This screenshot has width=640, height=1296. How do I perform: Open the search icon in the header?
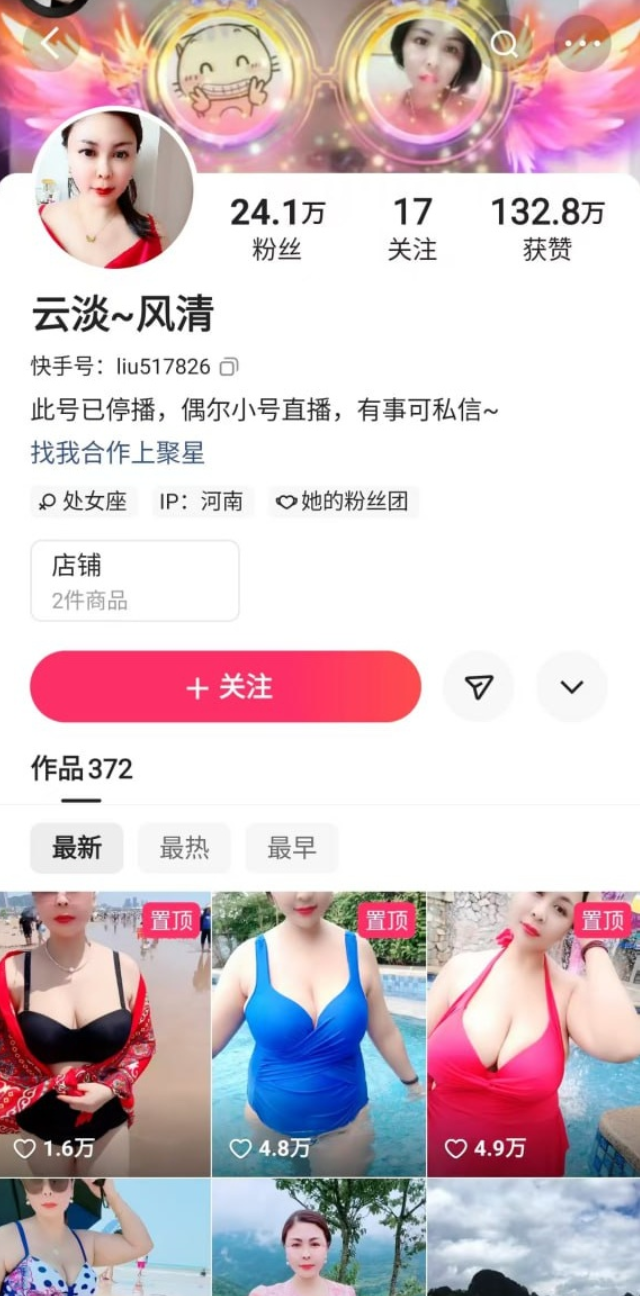504,43
